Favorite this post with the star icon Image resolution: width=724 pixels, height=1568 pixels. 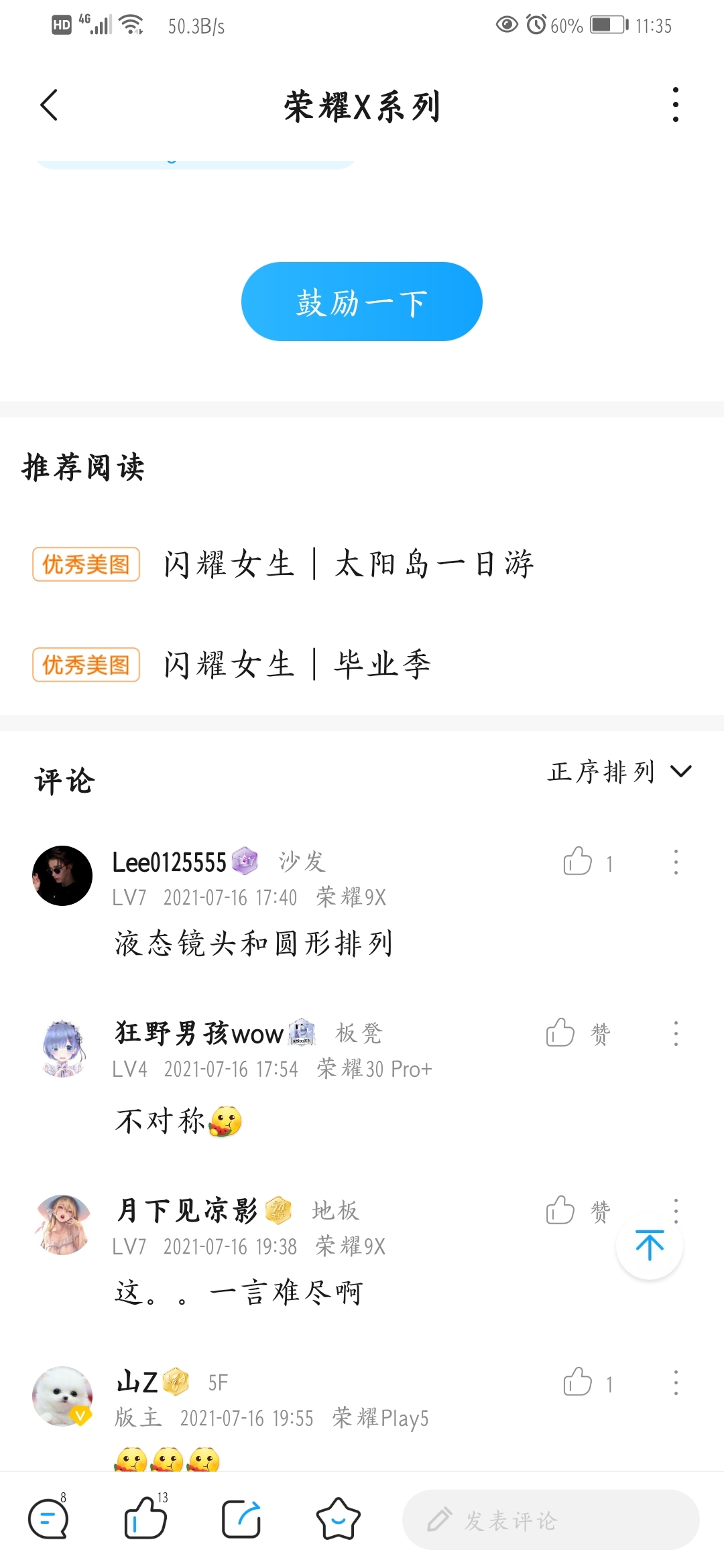coord(339,1518)
